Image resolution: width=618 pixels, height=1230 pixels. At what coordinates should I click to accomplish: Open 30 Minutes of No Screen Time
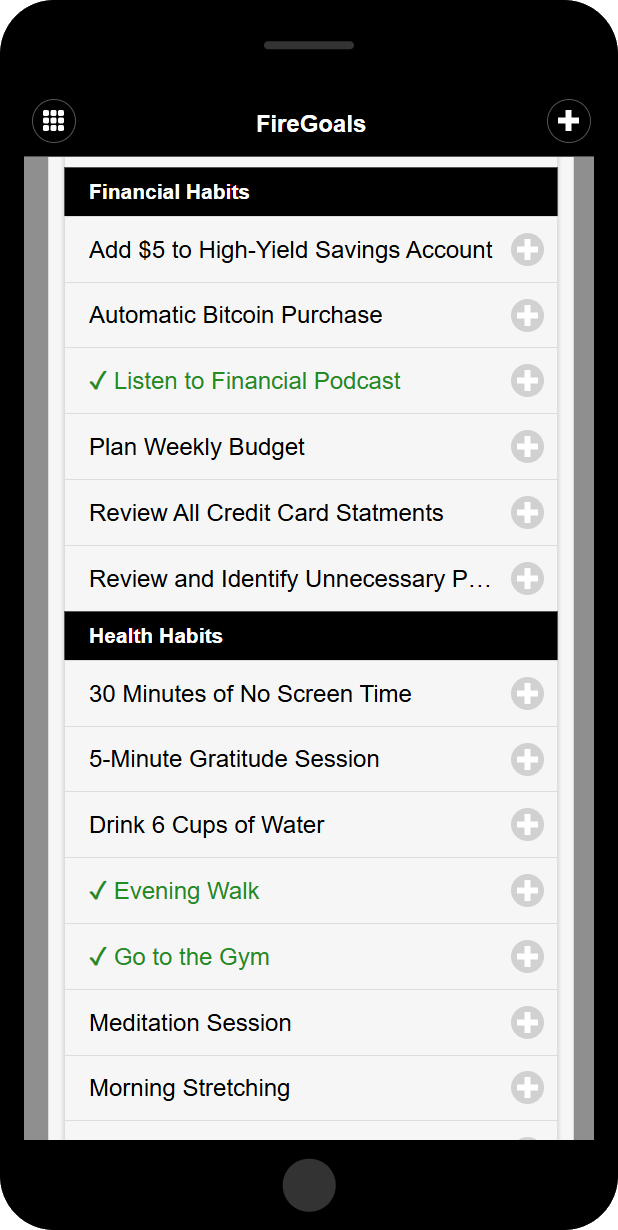tap(250, 694)
